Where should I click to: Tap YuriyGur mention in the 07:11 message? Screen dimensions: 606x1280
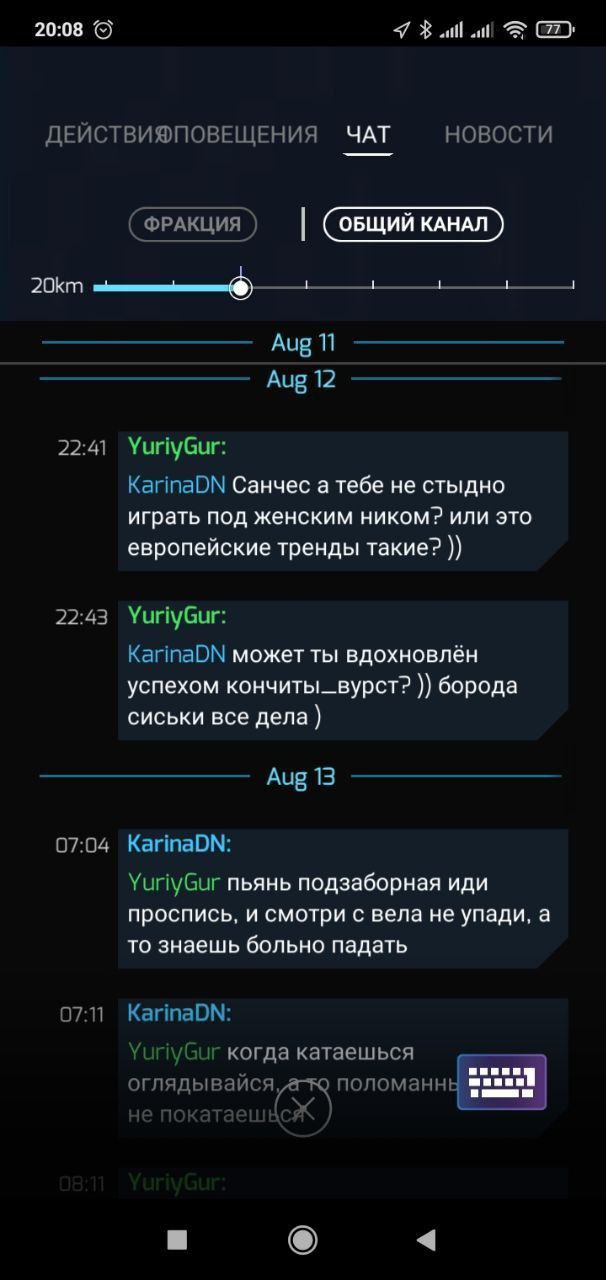tap(173, 1052)
